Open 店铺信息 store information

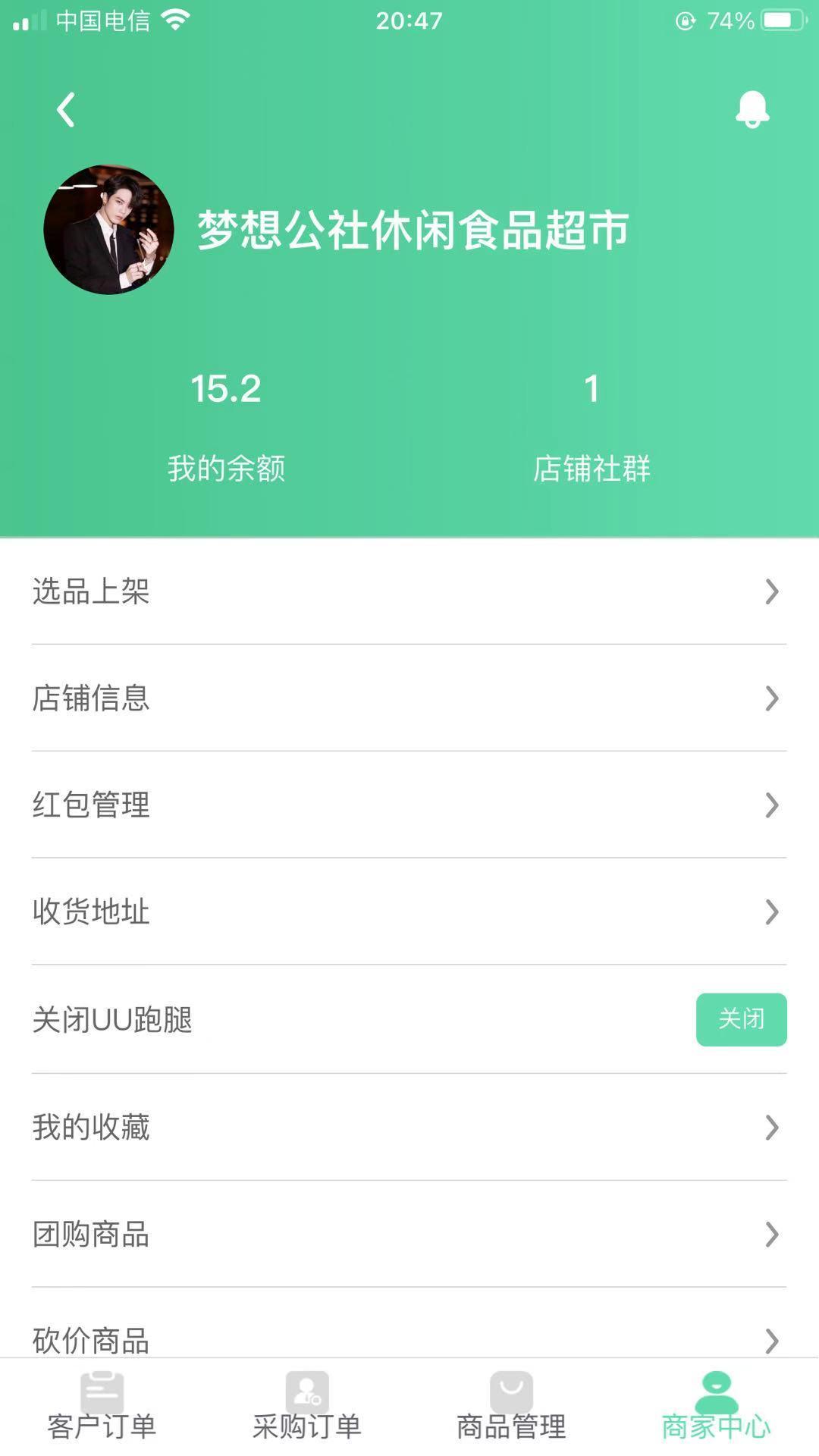(409, 698)
